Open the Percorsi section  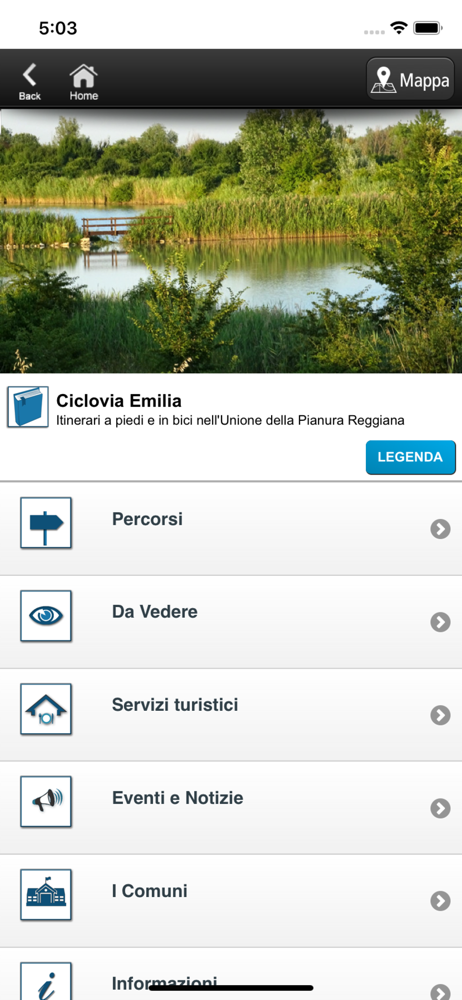231,529
